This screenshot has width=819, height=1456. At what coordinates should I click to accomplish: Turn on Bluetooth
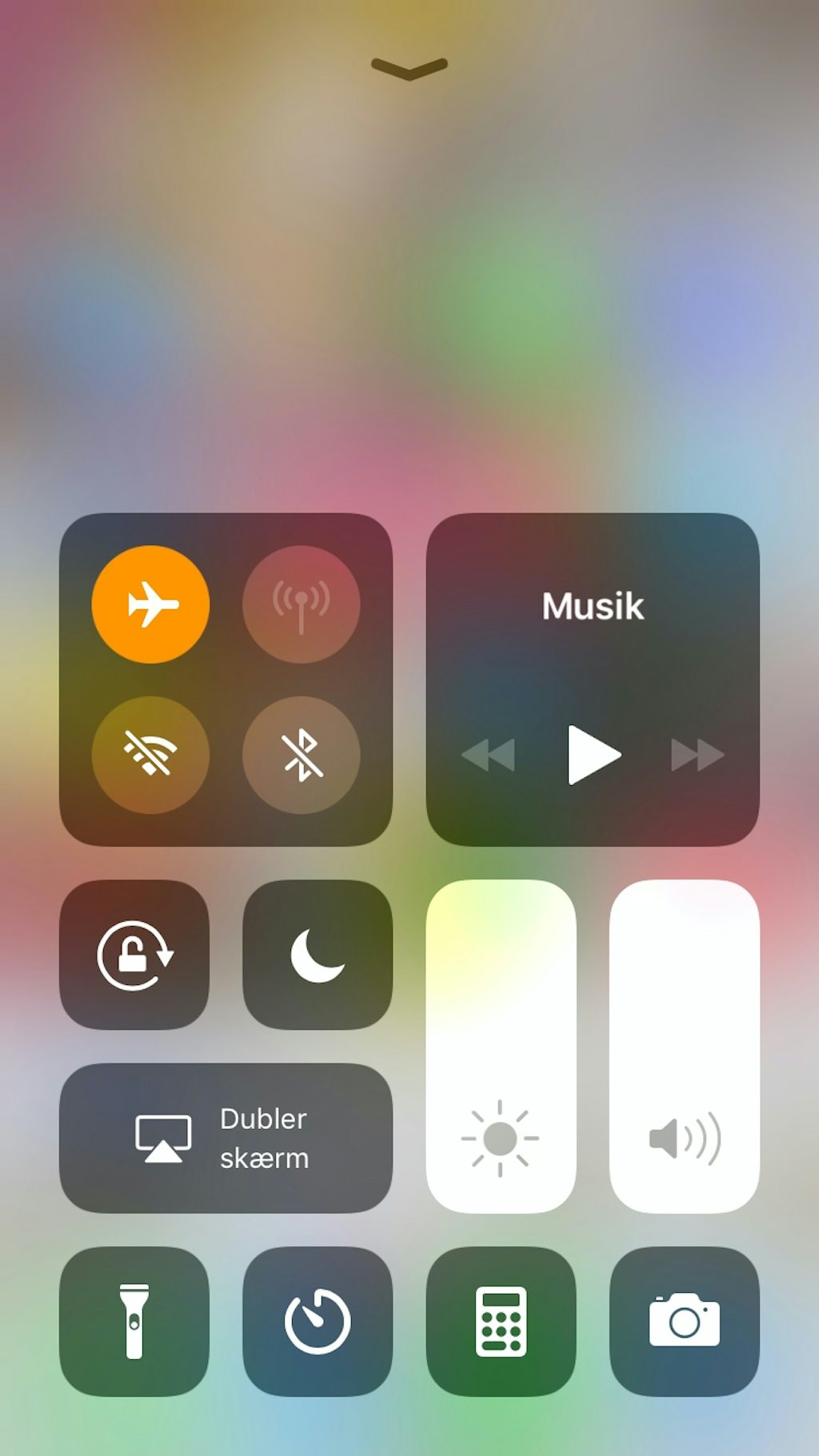pos(302,755)
